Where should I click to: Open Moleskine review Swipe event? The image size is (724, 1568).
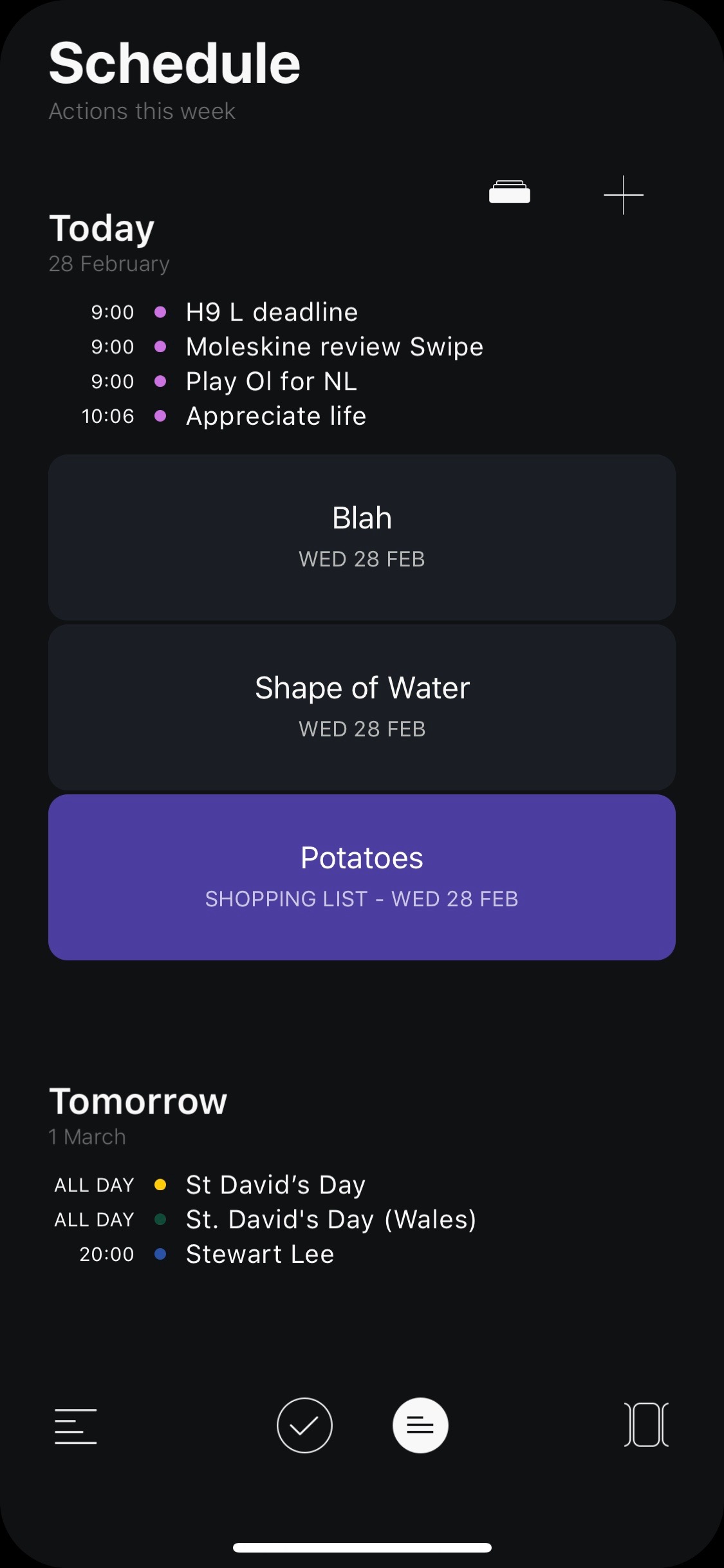pos(335,347)
